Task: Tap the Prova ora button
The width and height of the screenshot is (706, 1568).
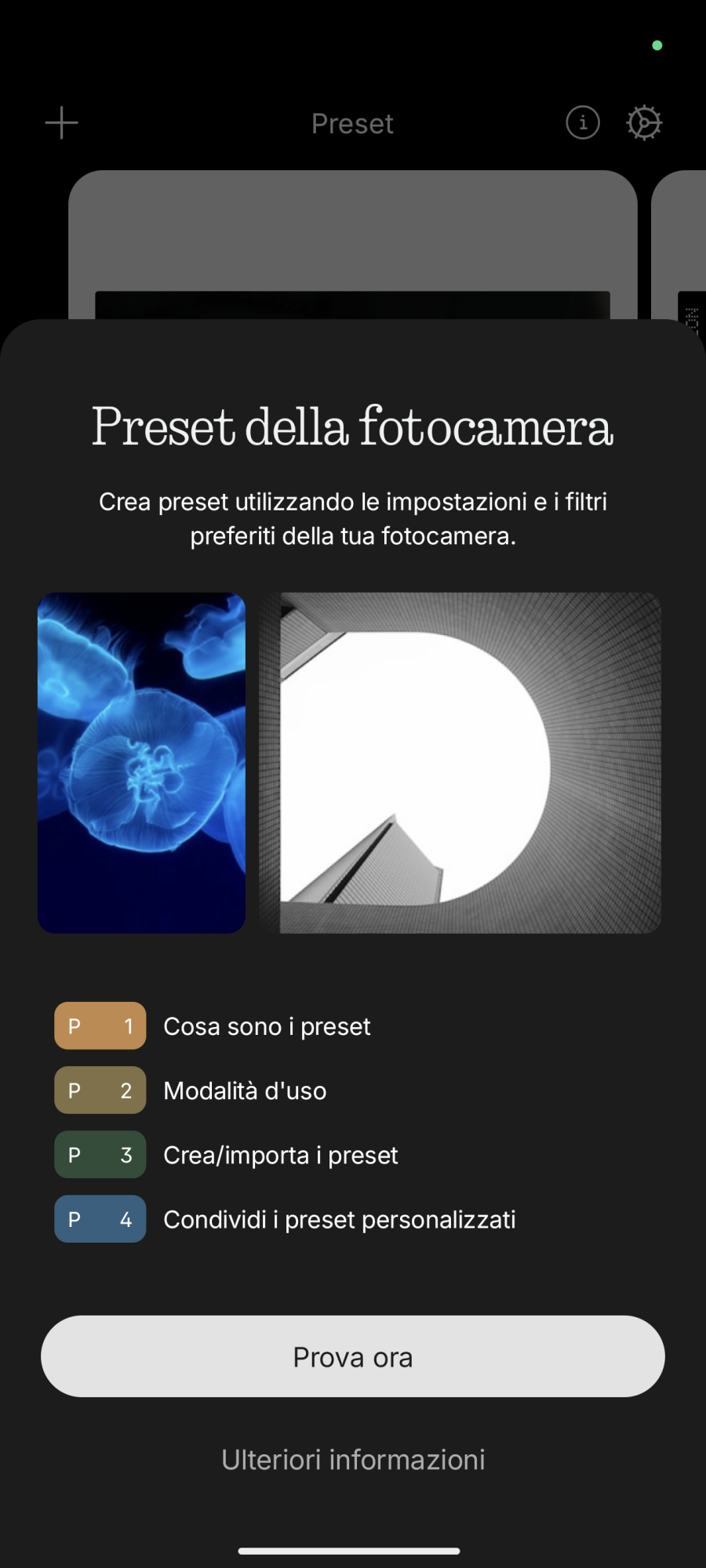Action: (353, 1356)
